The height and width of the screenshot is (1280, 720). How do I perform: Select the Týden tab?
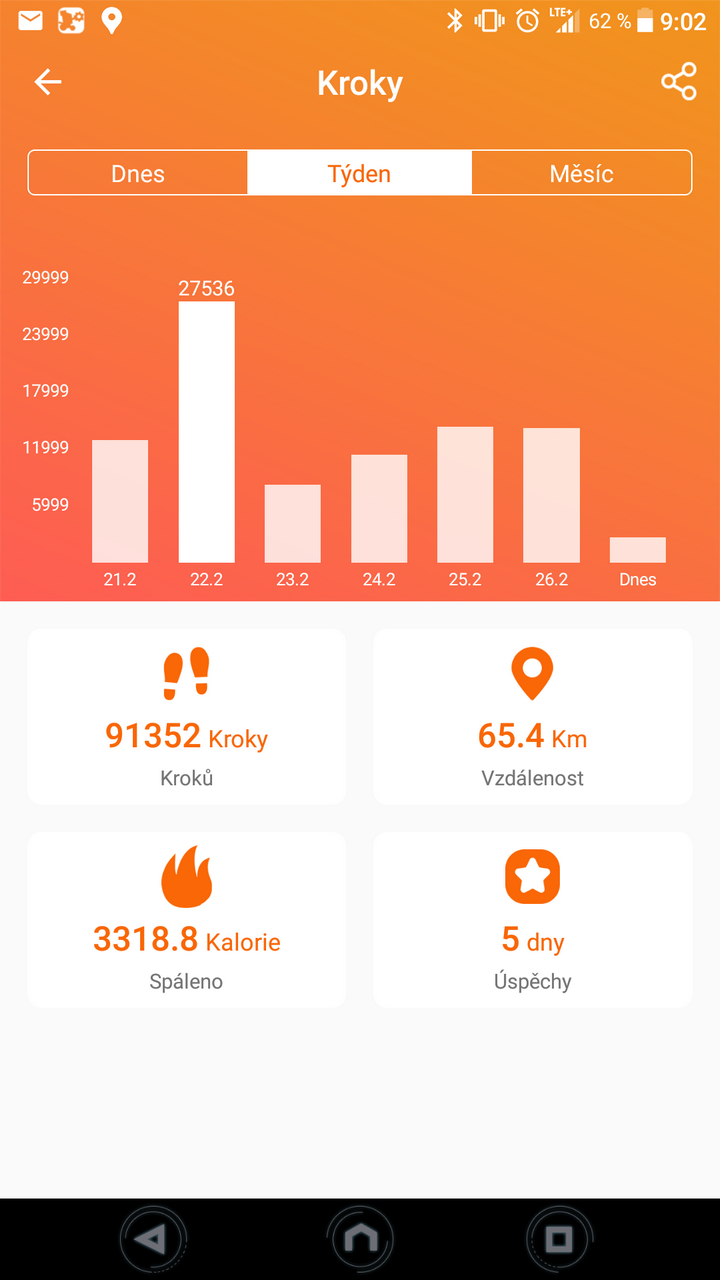359,173
